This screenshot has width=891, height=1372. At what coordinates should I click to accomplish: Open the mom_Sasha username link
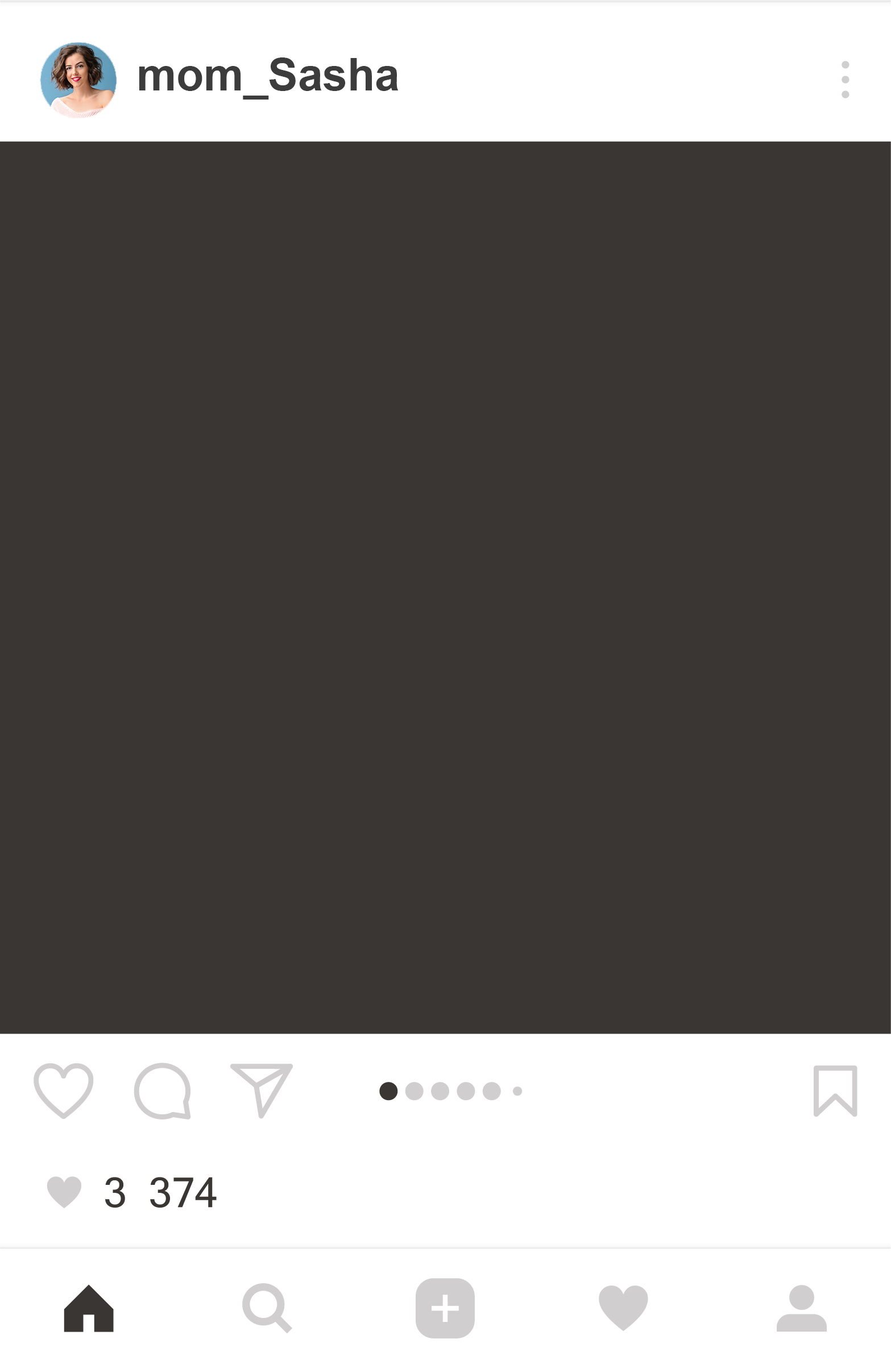click(267, 76)
